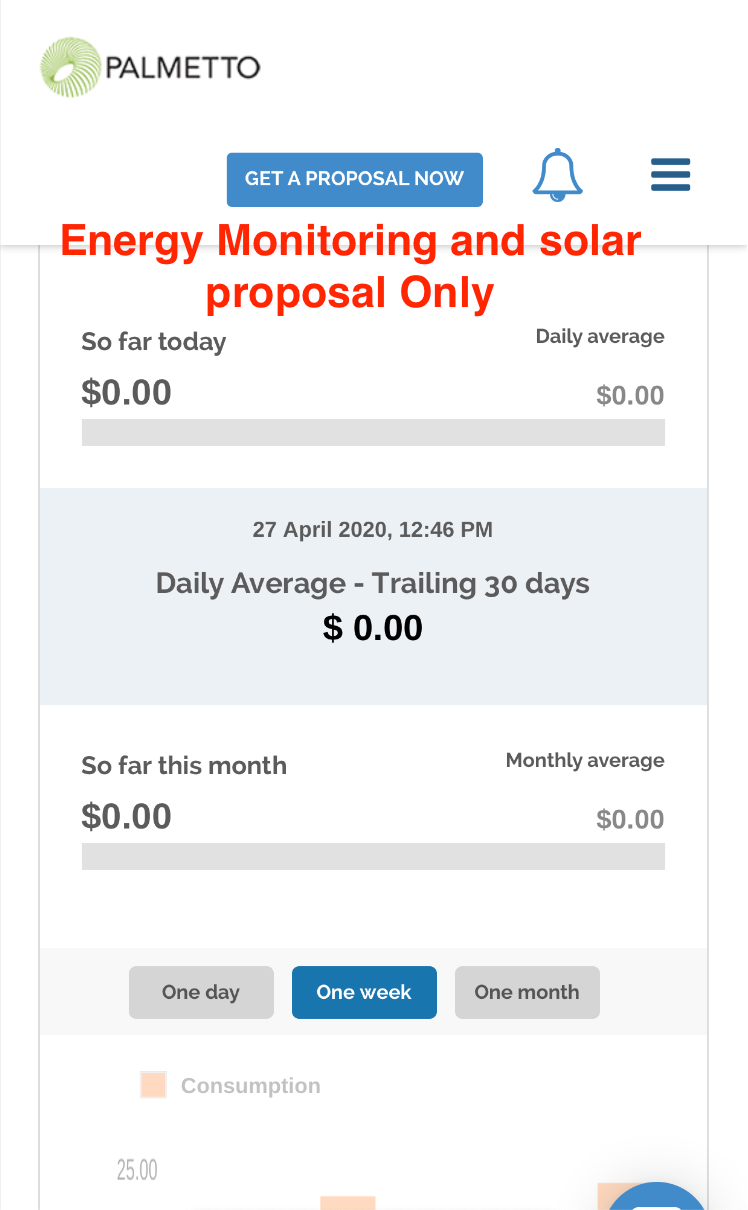Show the One month view
The image size is (748, 1210).
[527, 992]
